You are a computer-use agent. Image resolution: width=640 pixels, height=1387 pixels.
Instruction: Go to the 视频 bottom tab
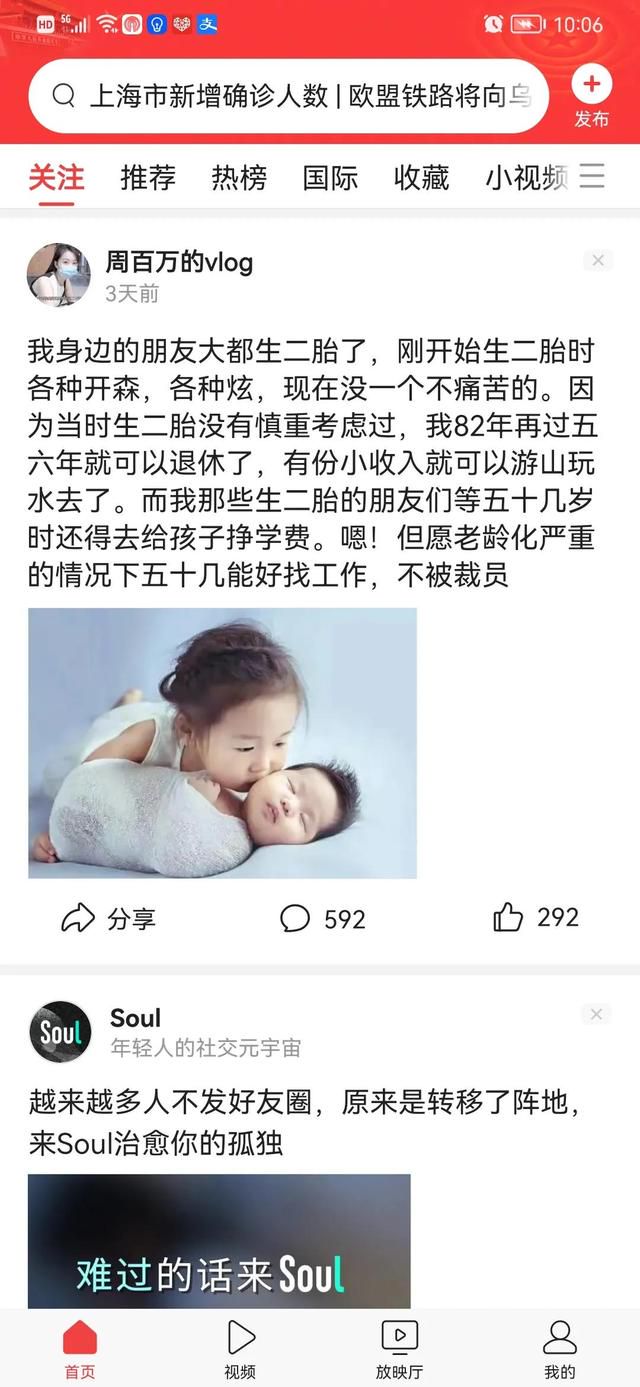240,1349
